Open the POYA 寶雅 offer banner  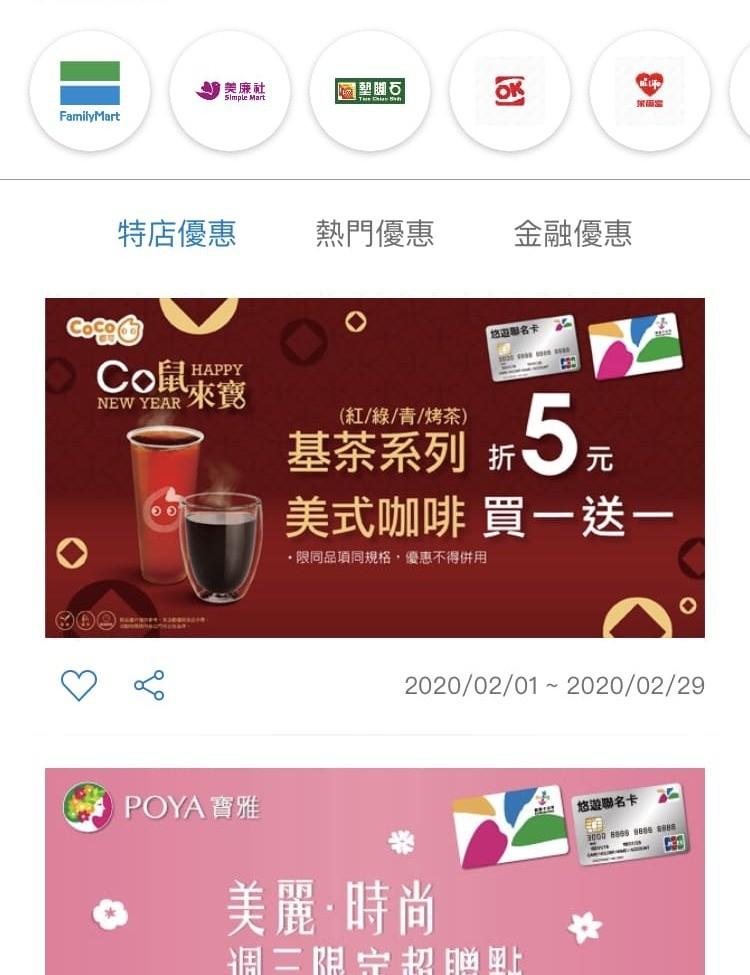click(x=375, y=870)
